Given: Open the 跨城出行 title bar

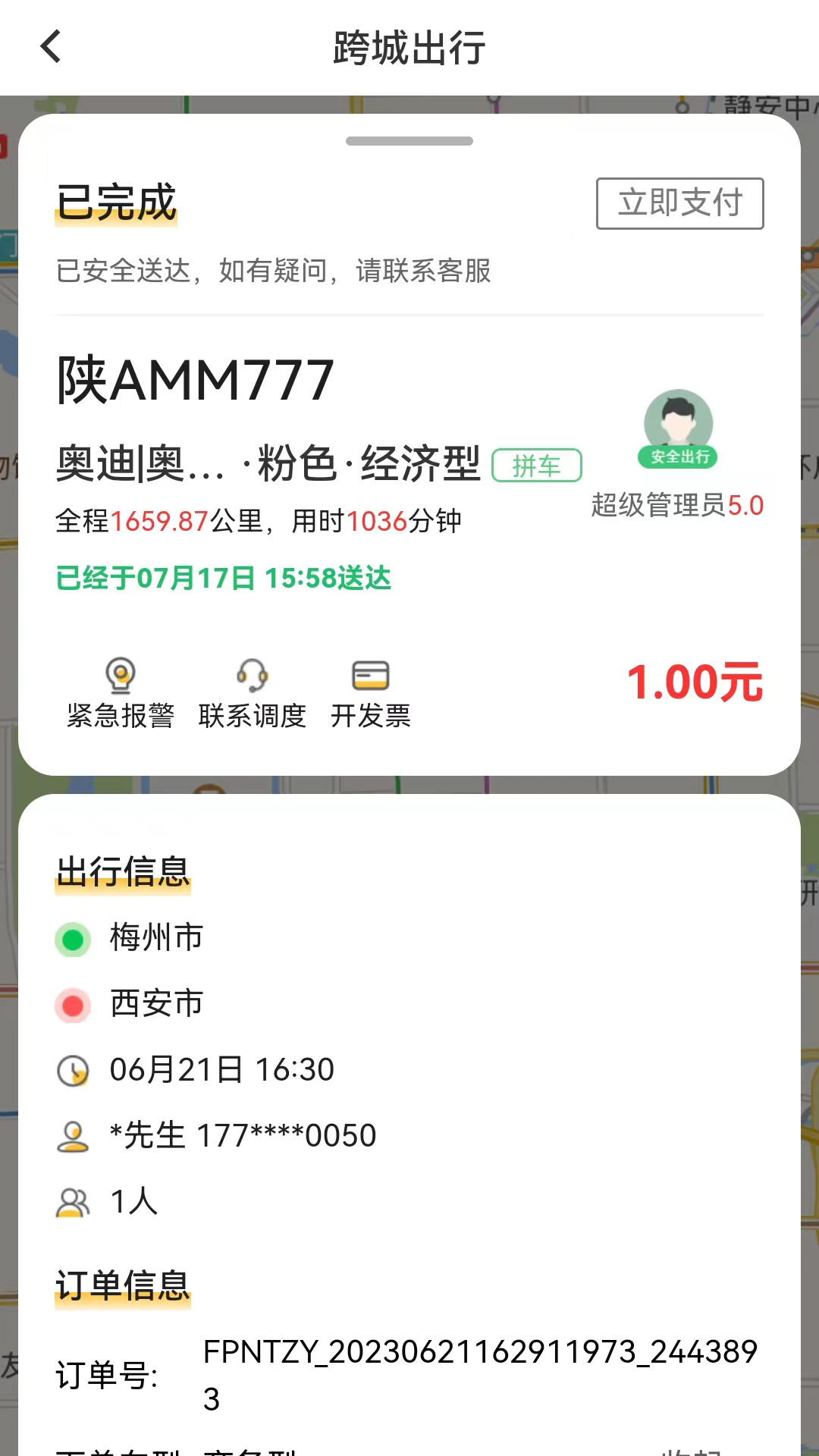Looking at the screenshot, I should tap(409, 46).
